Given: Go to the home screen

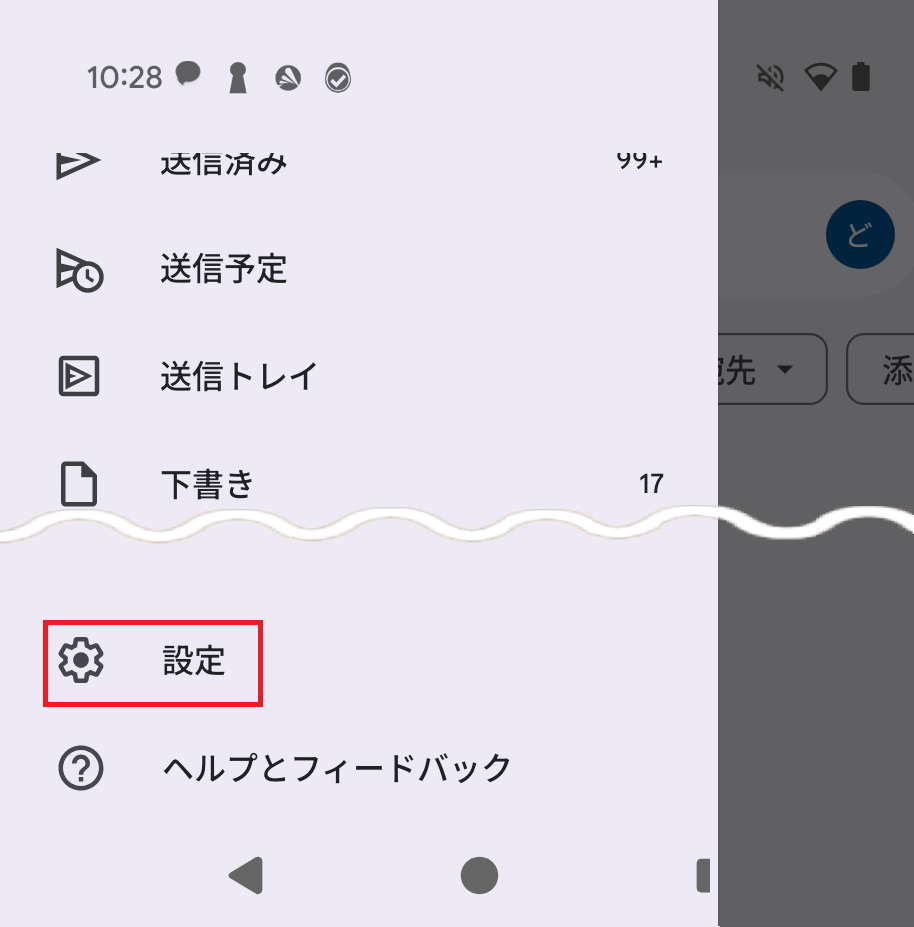Looking at the screenshot, I should (x=479, y=875).
